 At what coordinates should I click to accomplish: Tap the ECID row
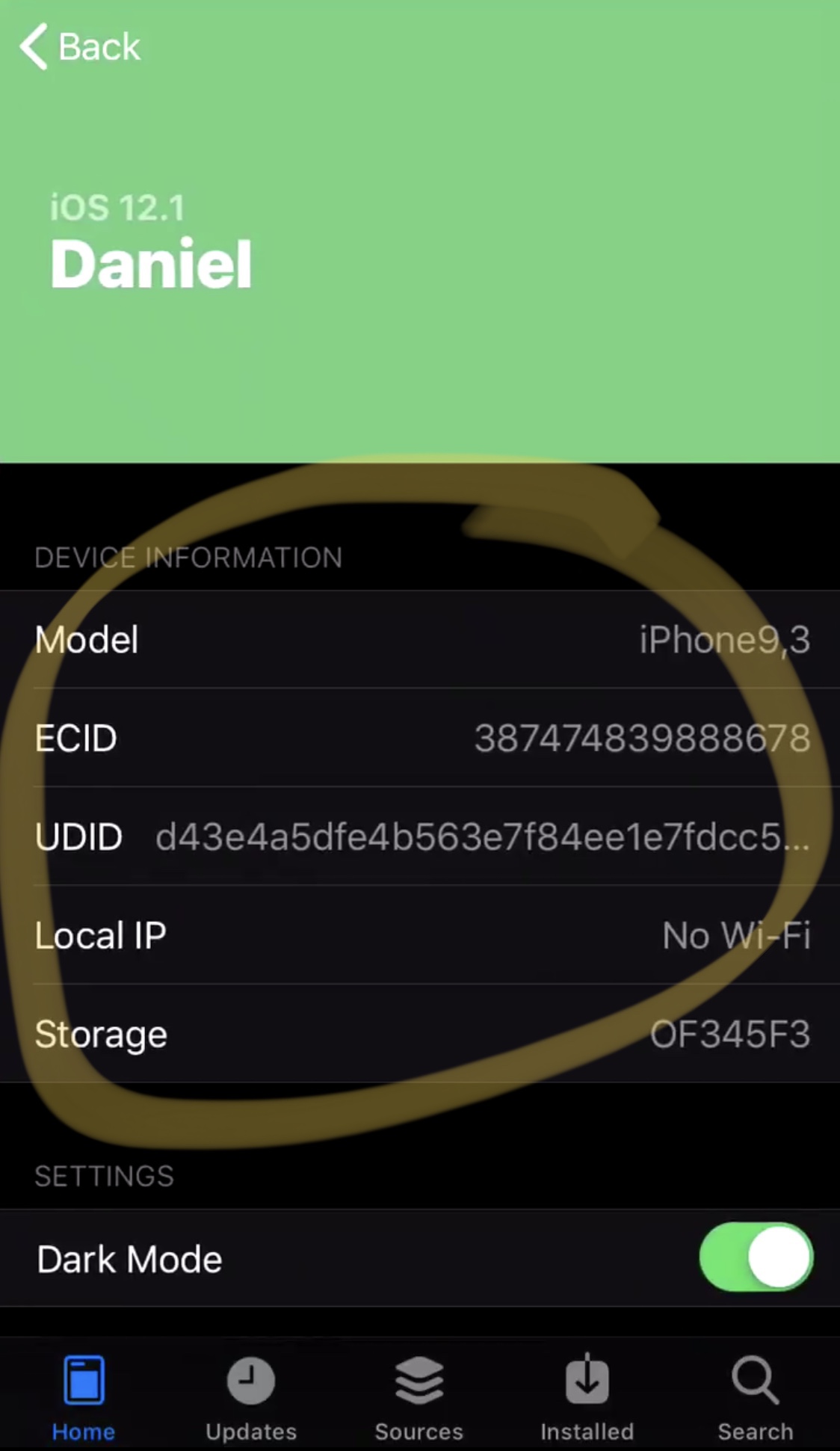click(420, 738)
